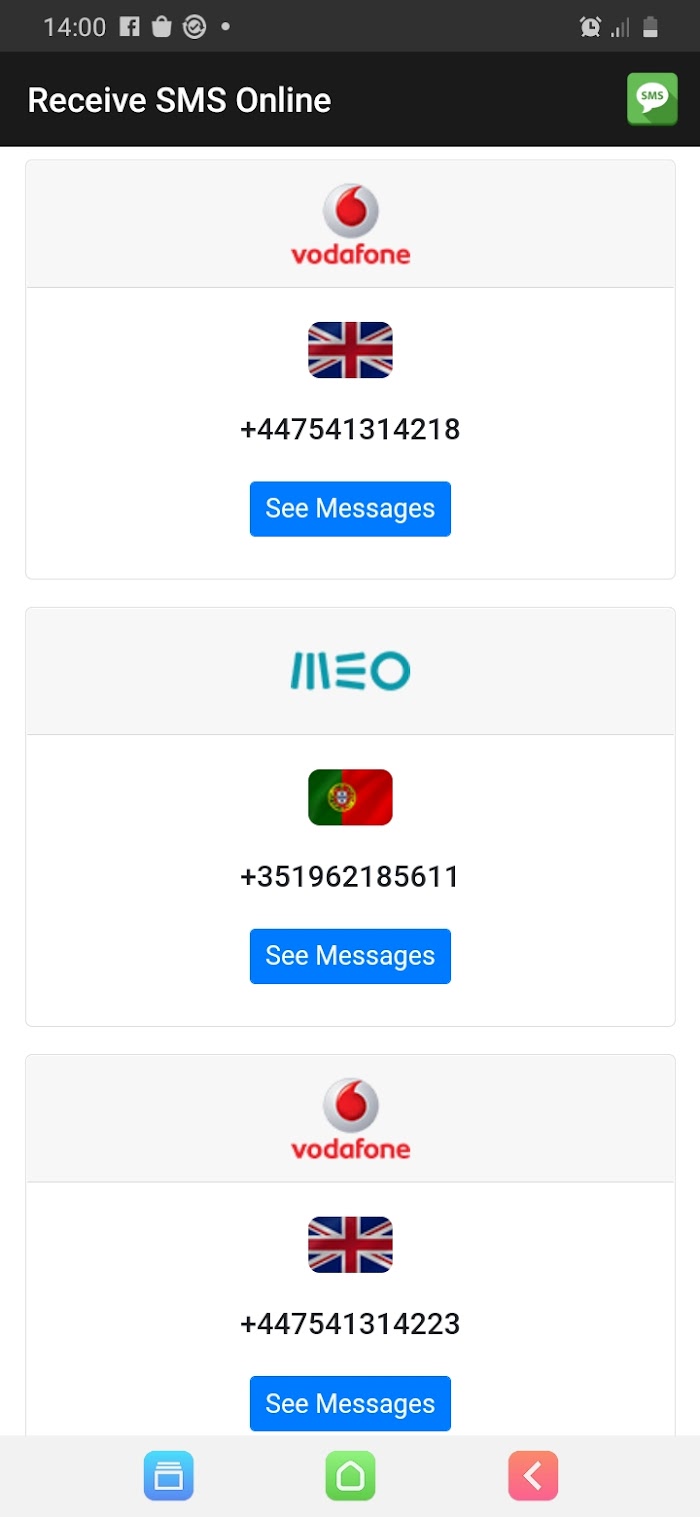See messages for +447541314218

tap(350, 509)
